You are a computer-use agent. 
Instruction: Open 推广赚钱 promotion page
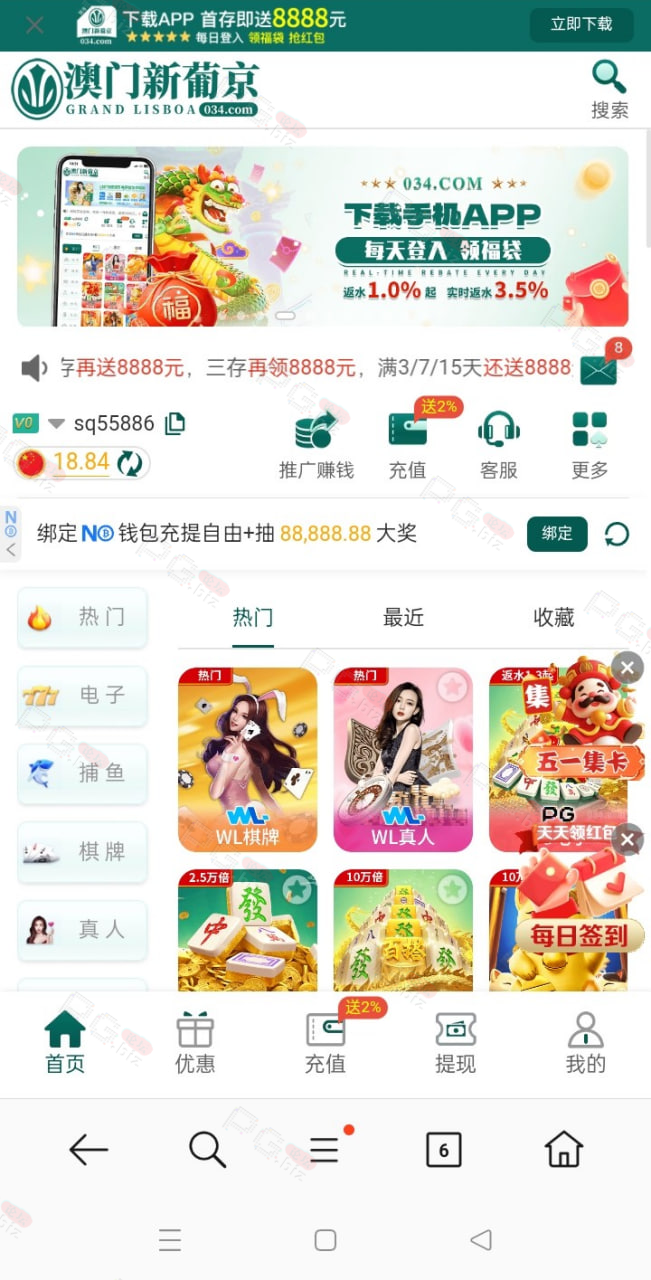coord(316,445)
